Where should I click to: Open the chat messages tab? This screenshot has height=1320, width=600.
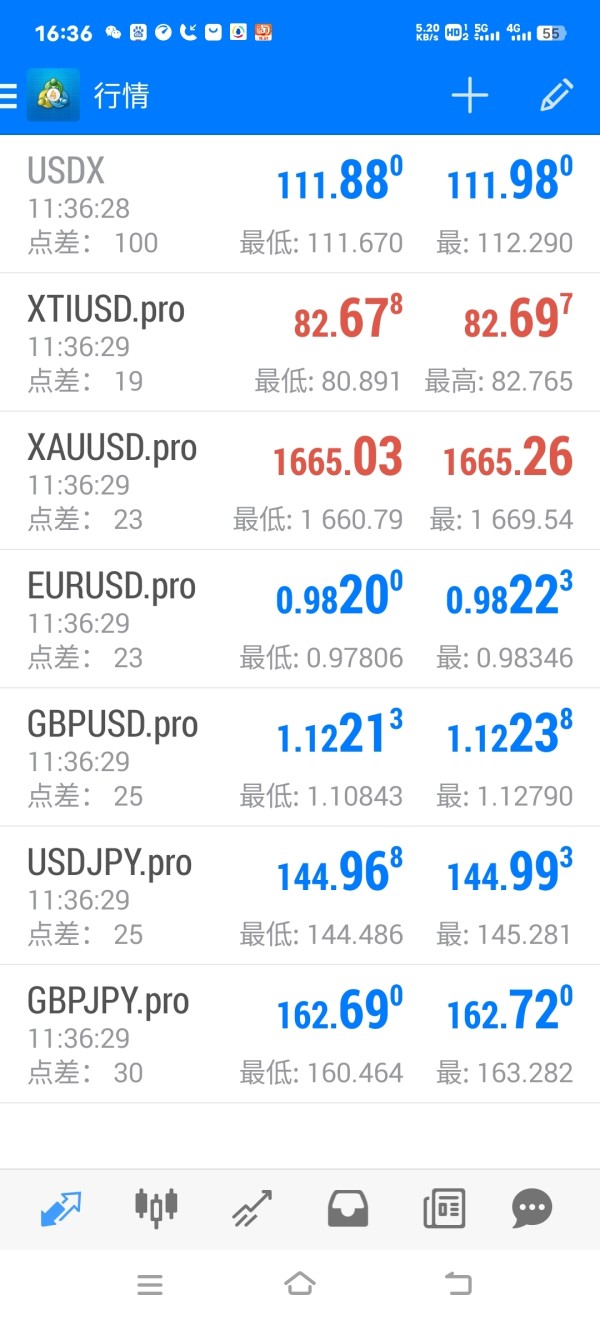(x=532, y=1208)
